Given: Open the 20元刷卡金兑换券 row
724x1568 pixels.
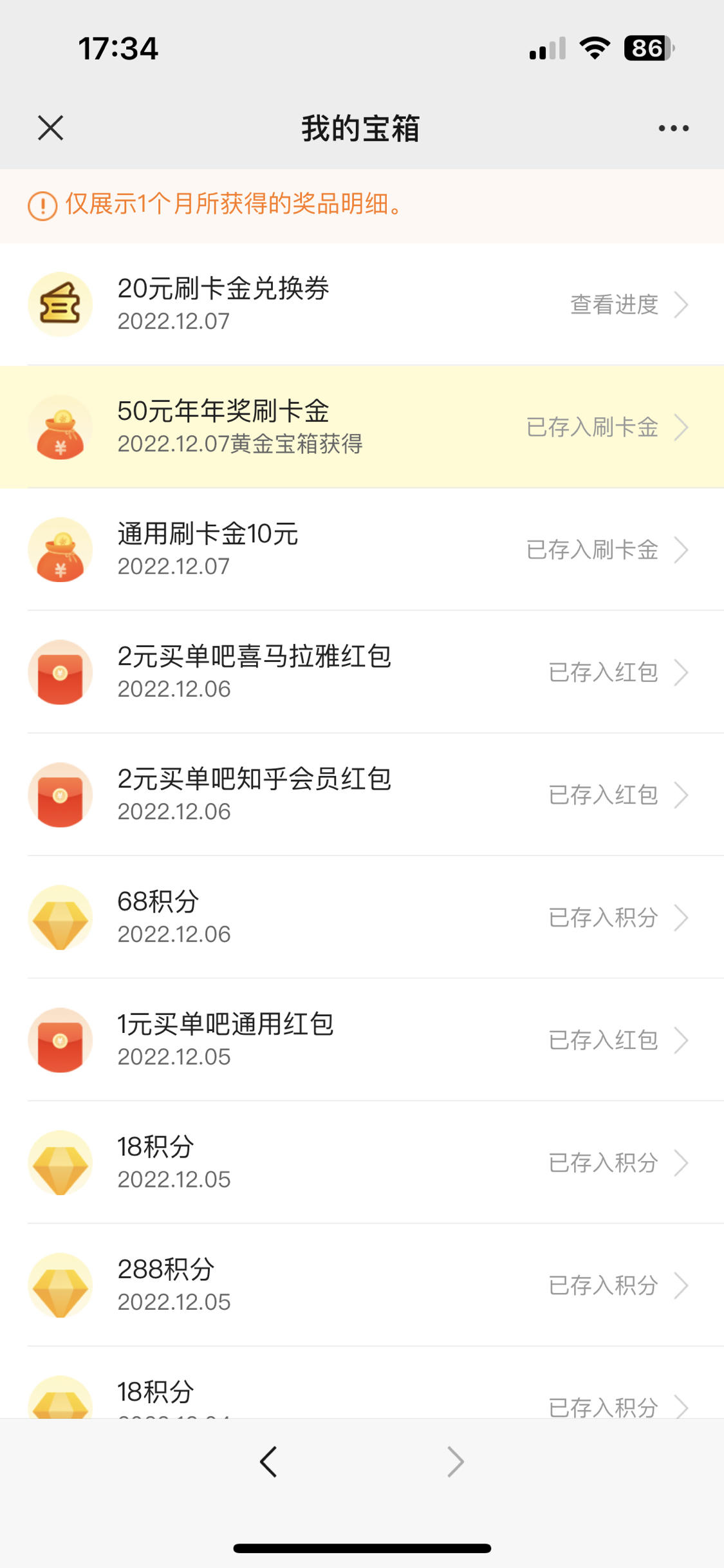Looking at the screenshot, I should [x=362, y=304].
